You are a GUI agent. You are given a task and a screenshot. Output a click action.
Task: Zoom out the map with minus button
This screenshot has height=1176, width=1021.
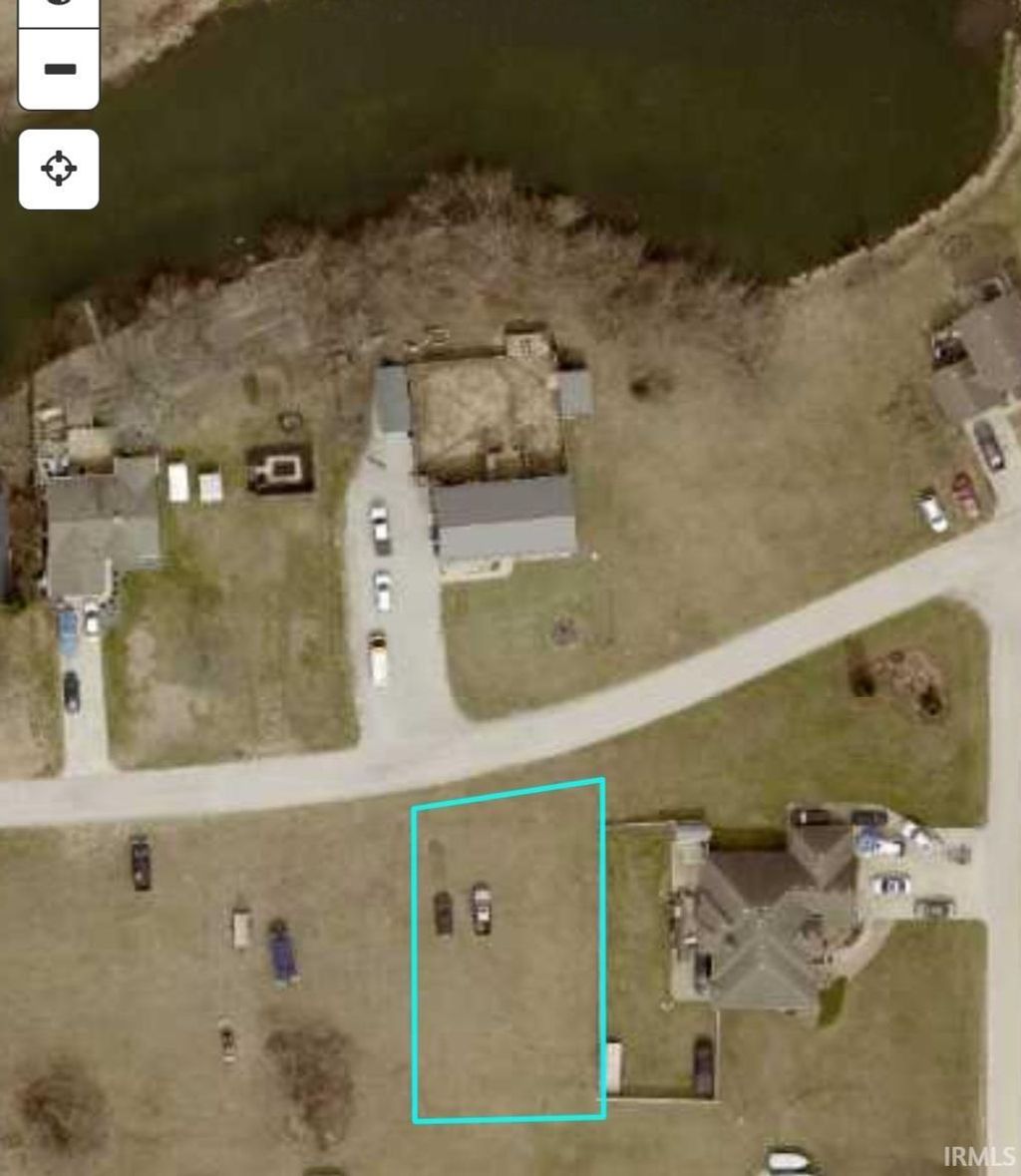(59, 69)
